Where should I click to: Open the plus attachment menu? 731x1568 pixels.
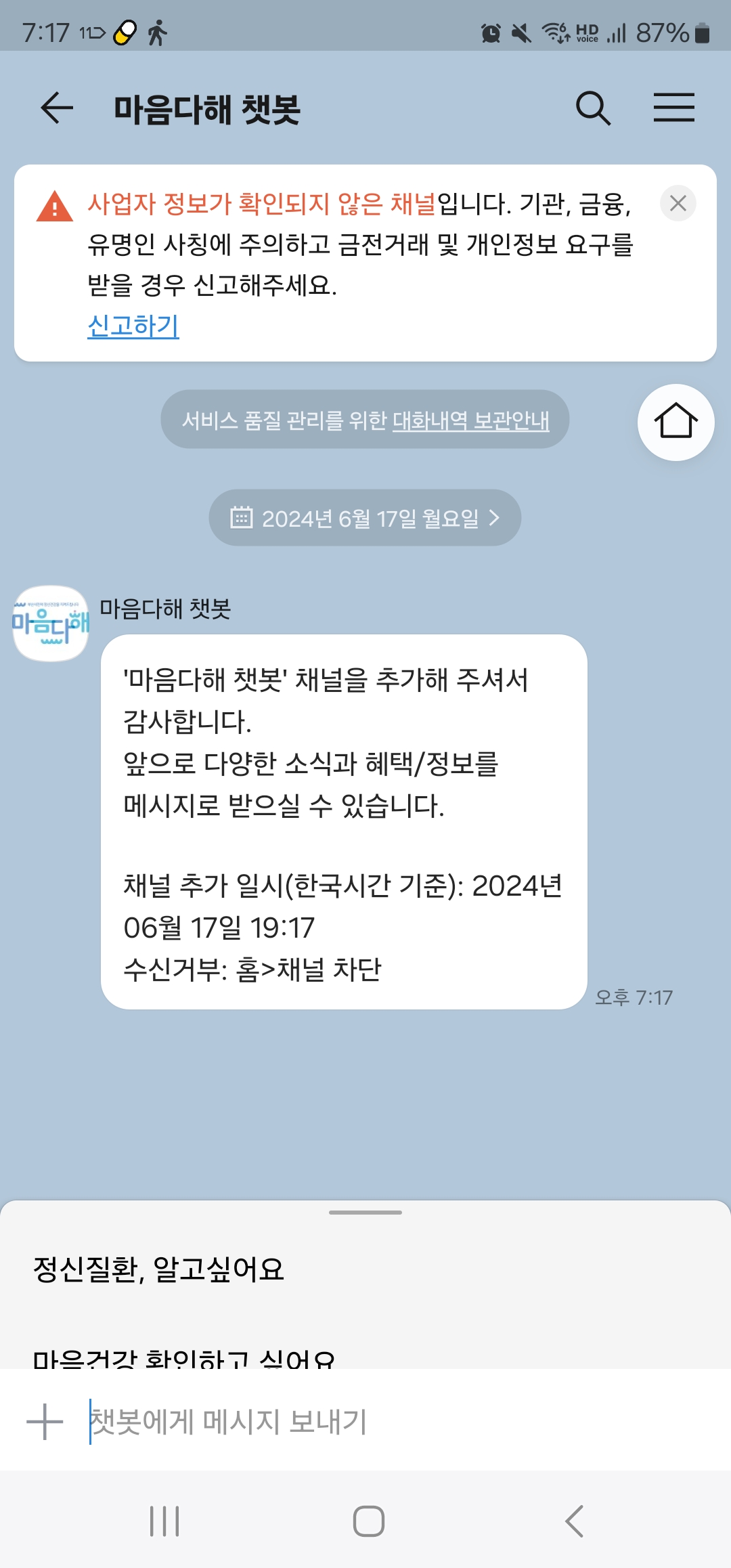45,1421
